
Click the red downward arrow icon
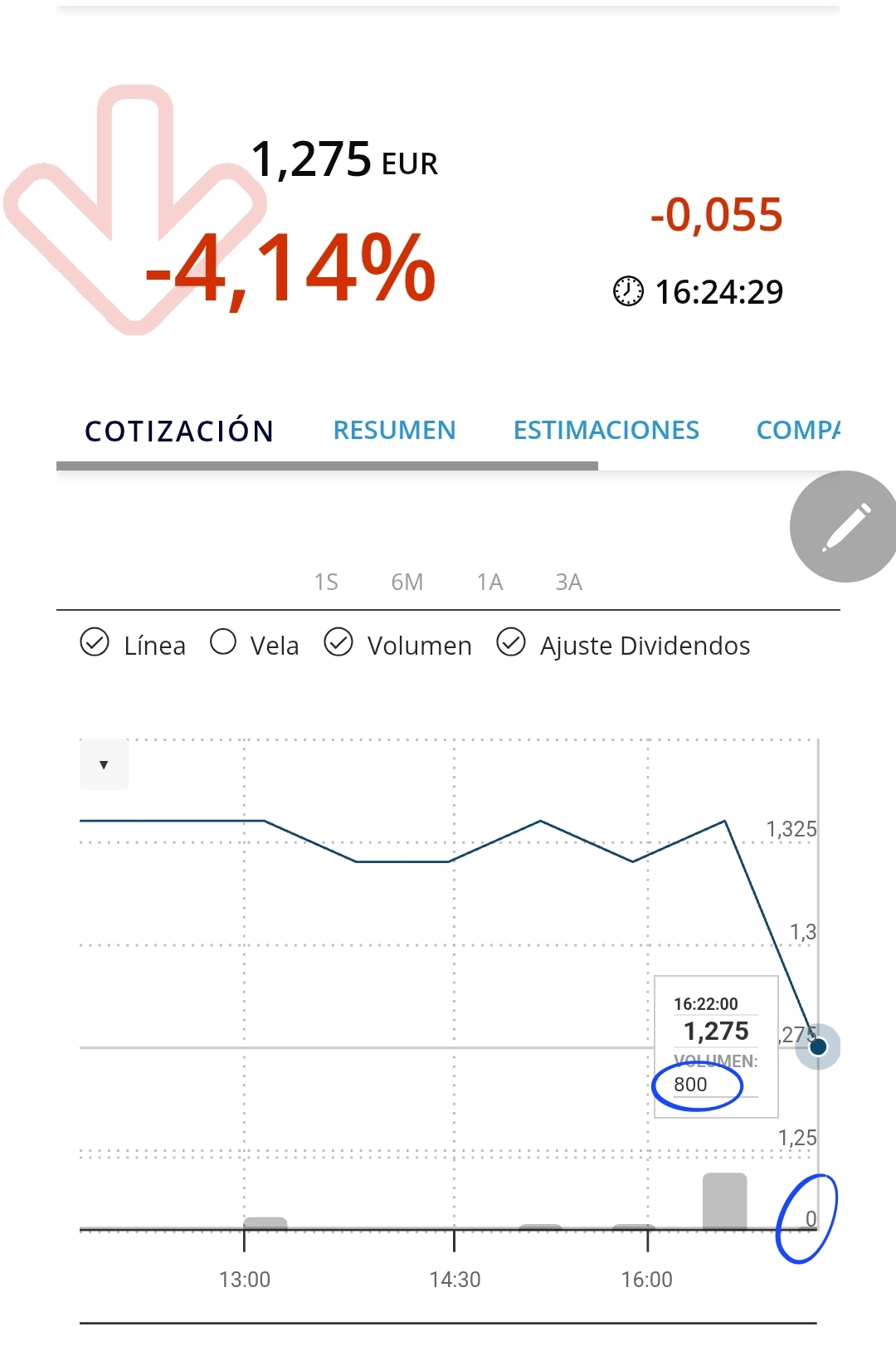point(133,207)
